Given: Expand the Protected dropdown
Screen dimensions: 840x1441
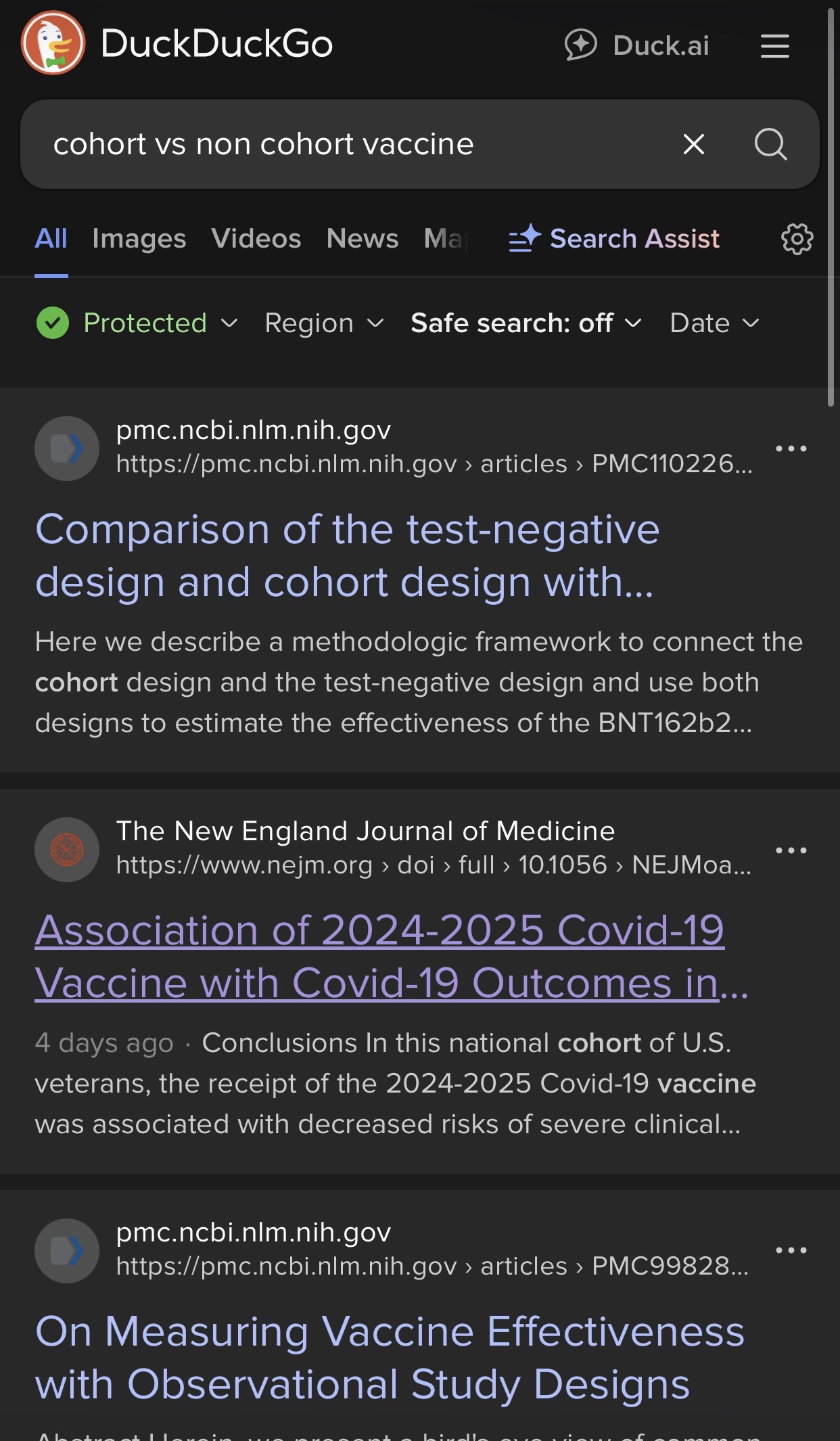Looking at the screenshot, I should (x=137, y=323).
